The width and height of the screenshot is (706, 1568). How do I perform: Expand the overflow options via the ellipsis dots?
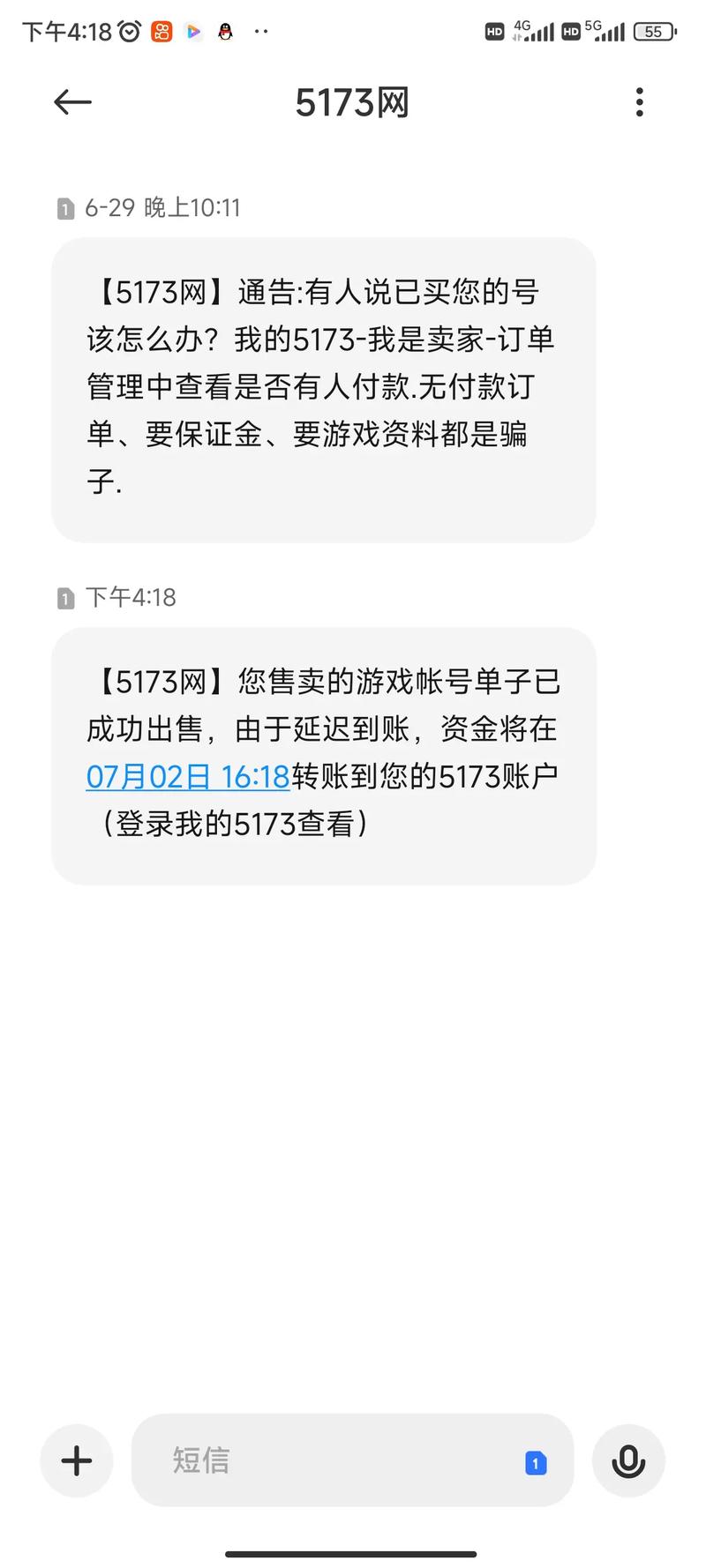(x=639, y=102)
